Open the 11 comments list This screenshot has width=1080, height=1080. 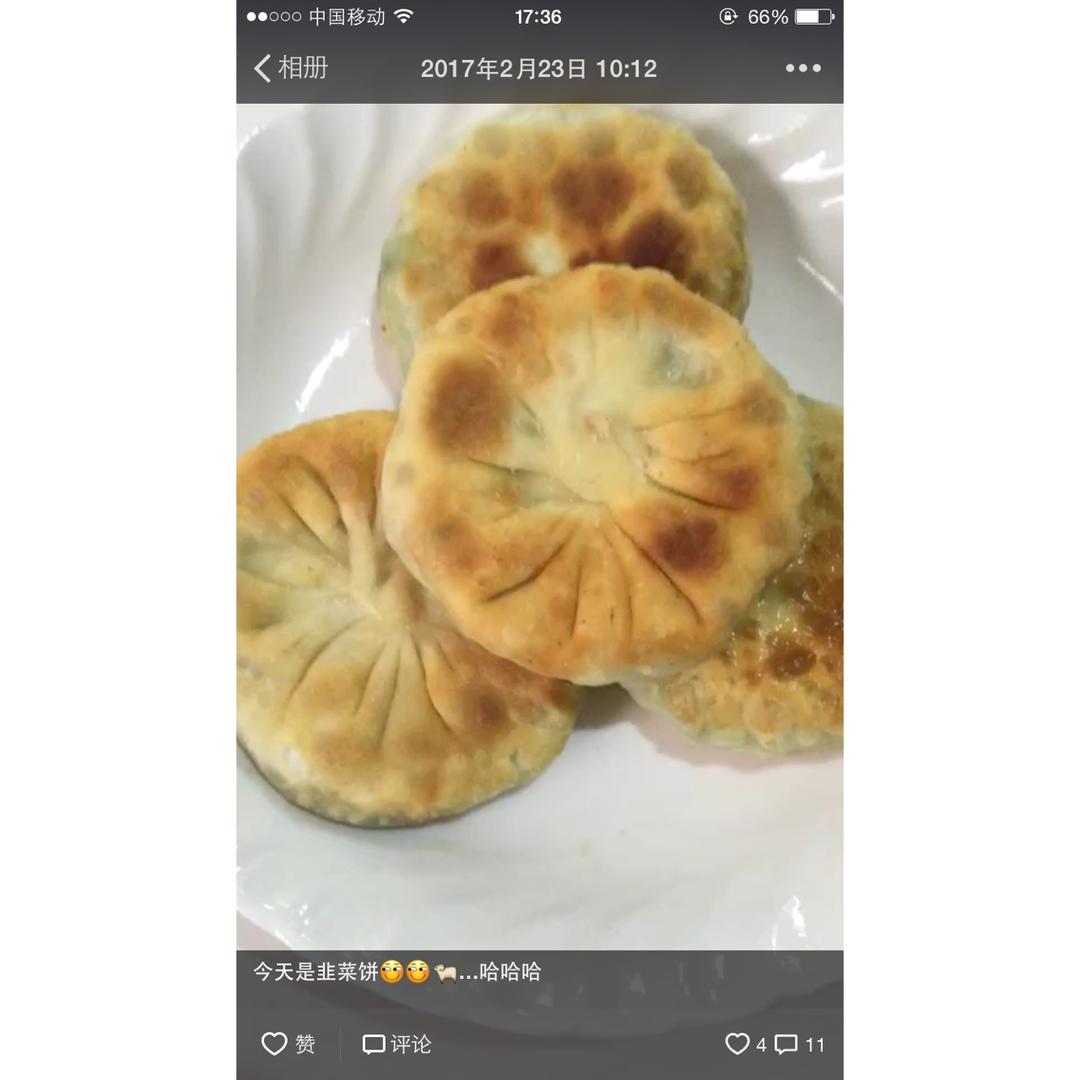pos(801,1044)
